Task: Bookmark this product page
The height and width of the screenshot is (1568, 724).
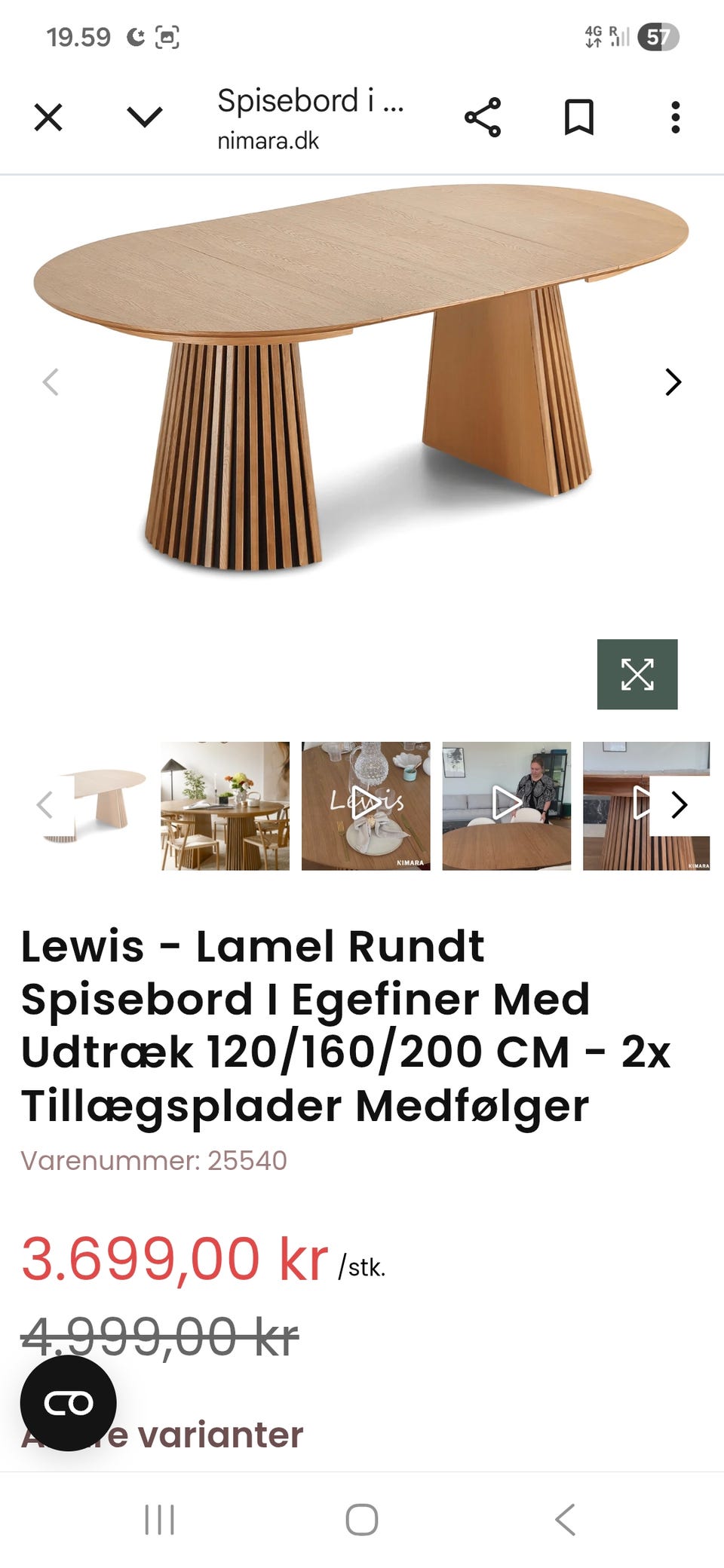Action: coord(579,117)
